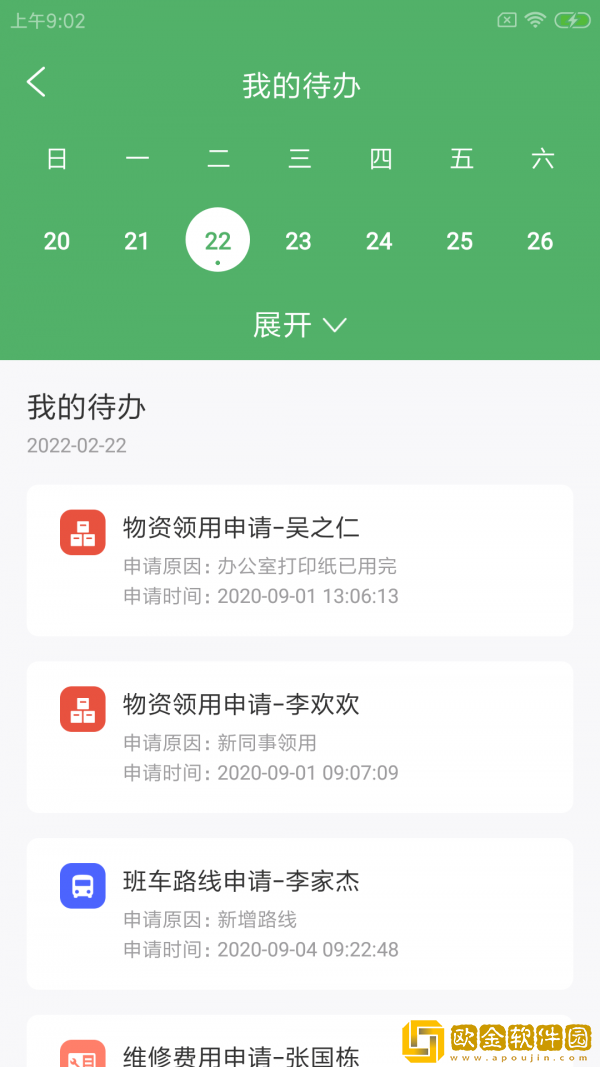Viewport: 600px width, 1067px height.
Task: Go back from 我的待办
Action: click(x=37, y=83)
